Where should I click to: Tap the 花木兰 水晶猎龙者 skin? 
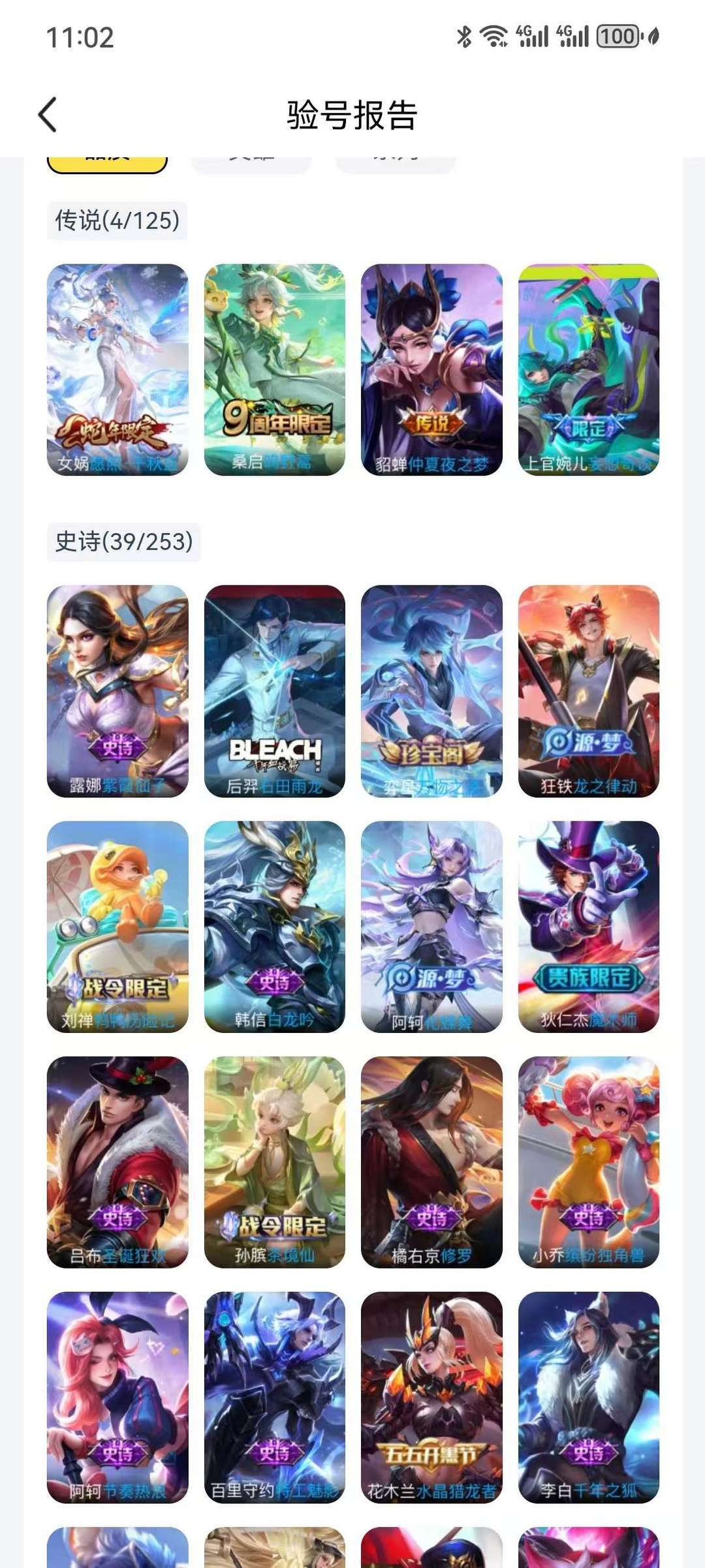[431, 1398]
